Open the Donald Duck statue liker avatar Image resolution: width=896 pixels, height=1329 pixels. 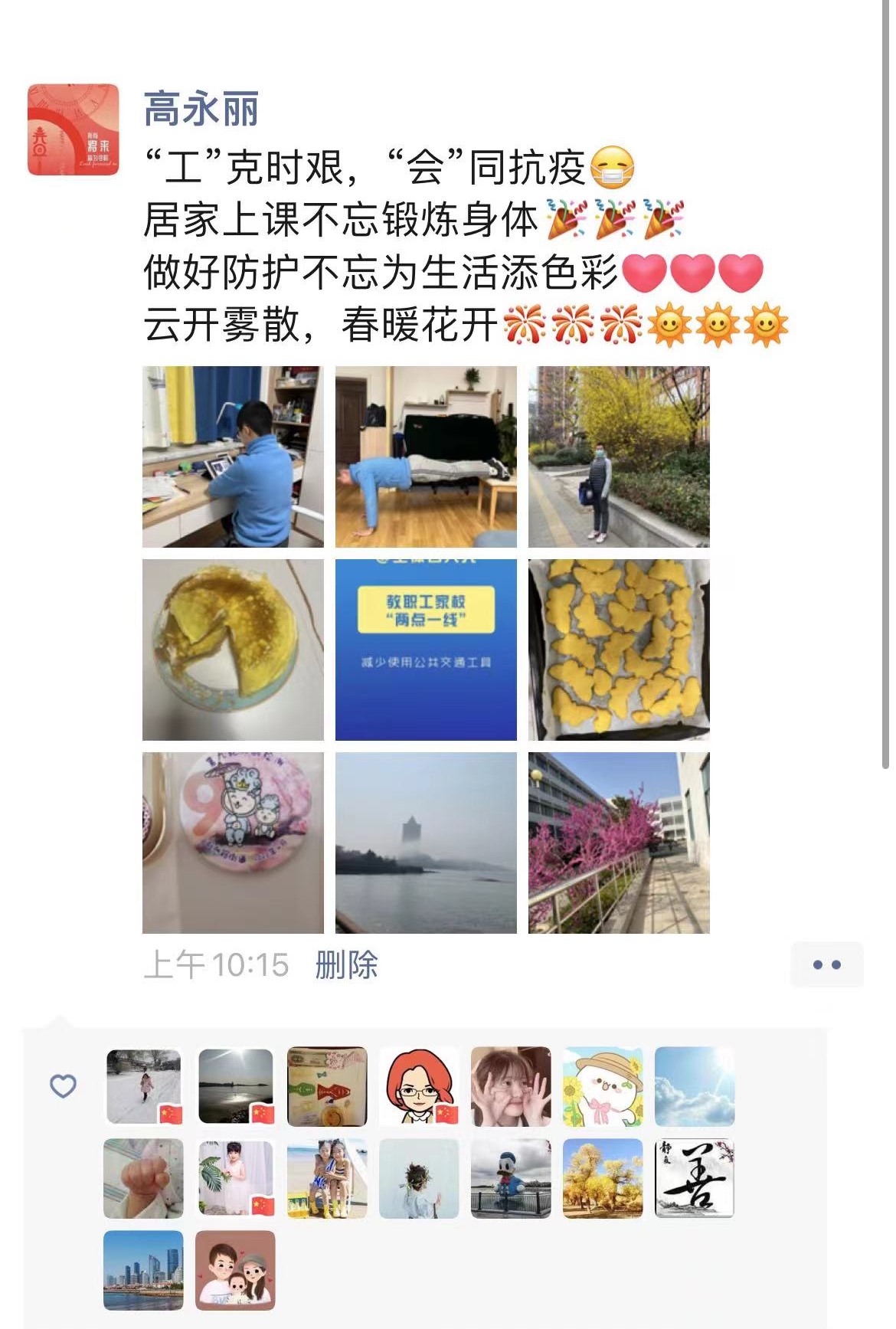coord(511,1178)
